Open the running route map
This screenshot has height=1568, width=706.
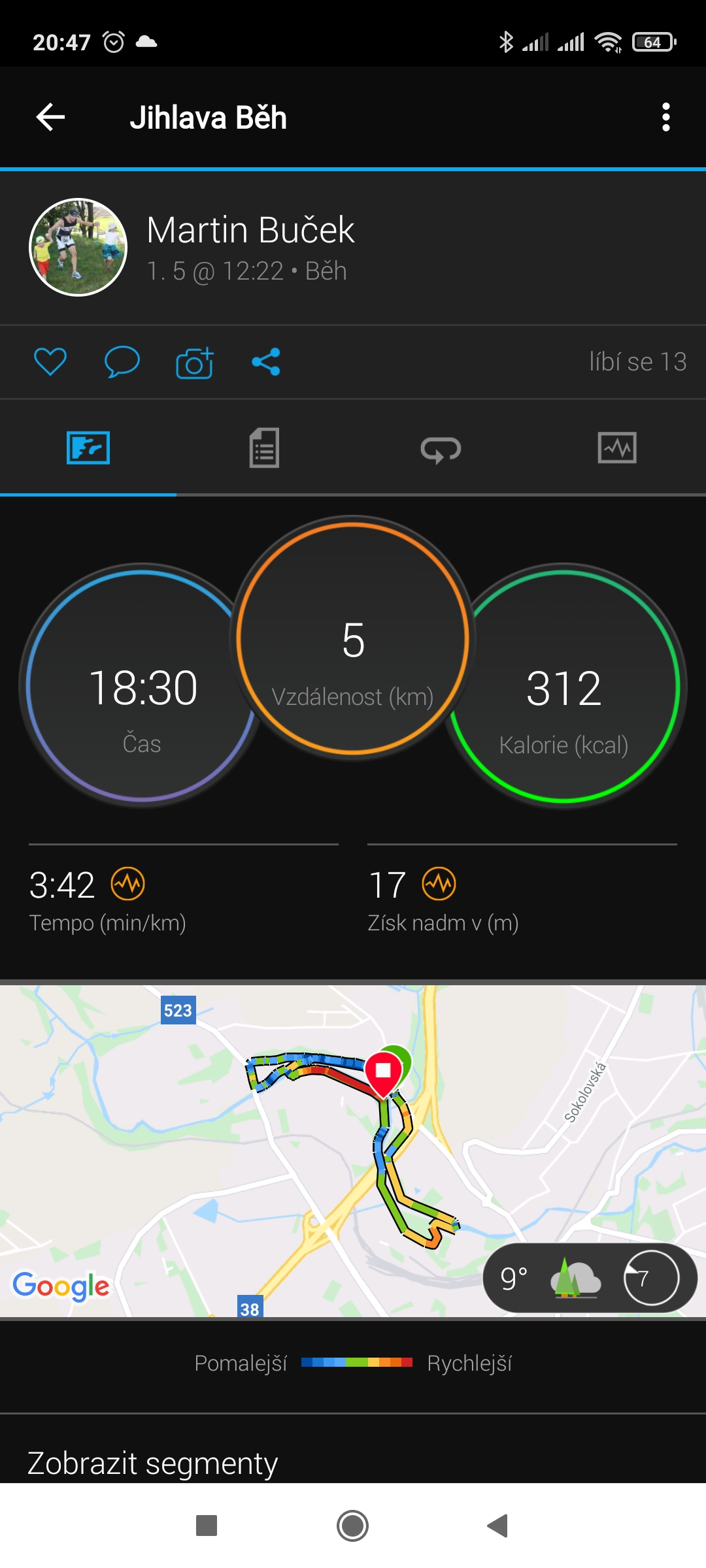pos(353,1151)
